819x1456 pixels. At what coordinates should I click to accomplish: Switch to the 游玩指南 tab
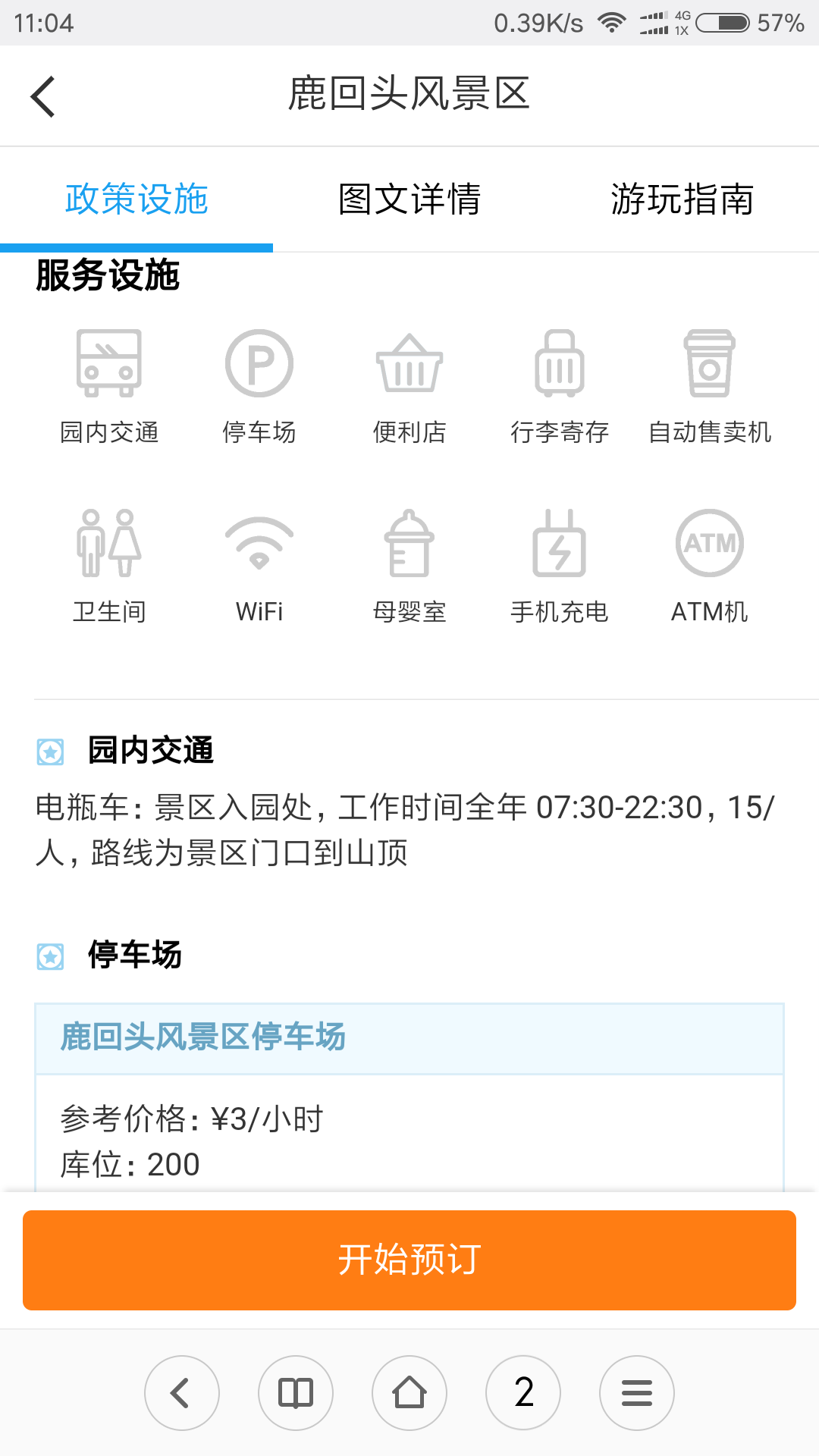tap(682, 199)
